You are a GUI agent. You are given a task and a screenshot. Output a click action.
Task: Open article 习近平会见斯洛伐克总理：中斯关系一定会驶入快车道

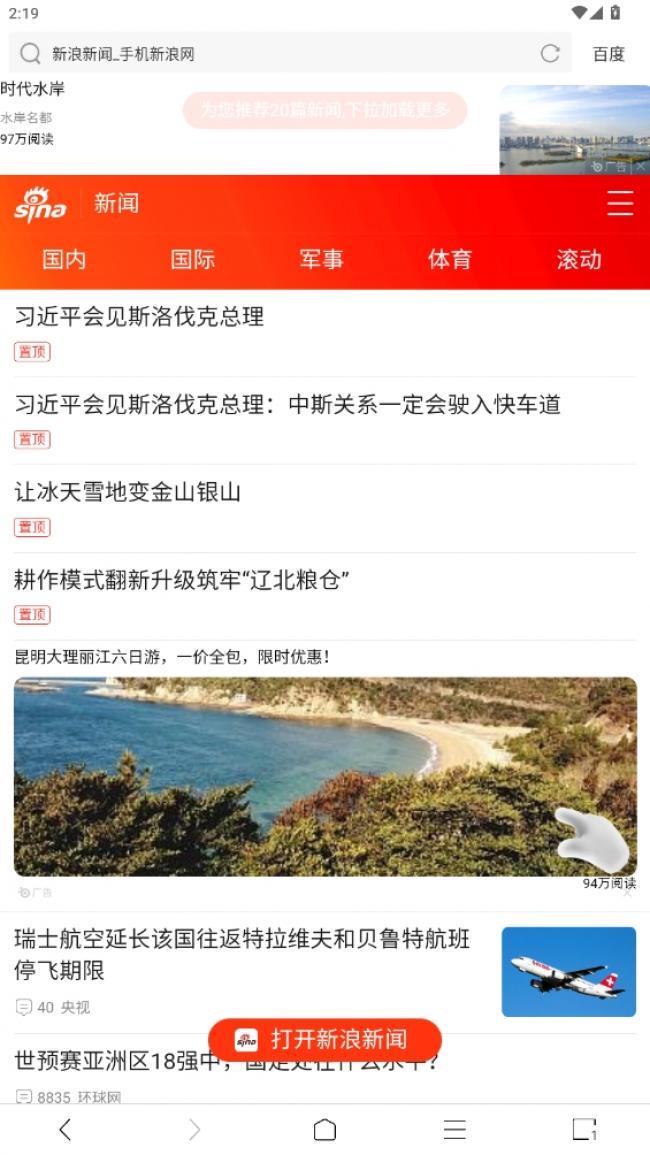click(287, 405)
